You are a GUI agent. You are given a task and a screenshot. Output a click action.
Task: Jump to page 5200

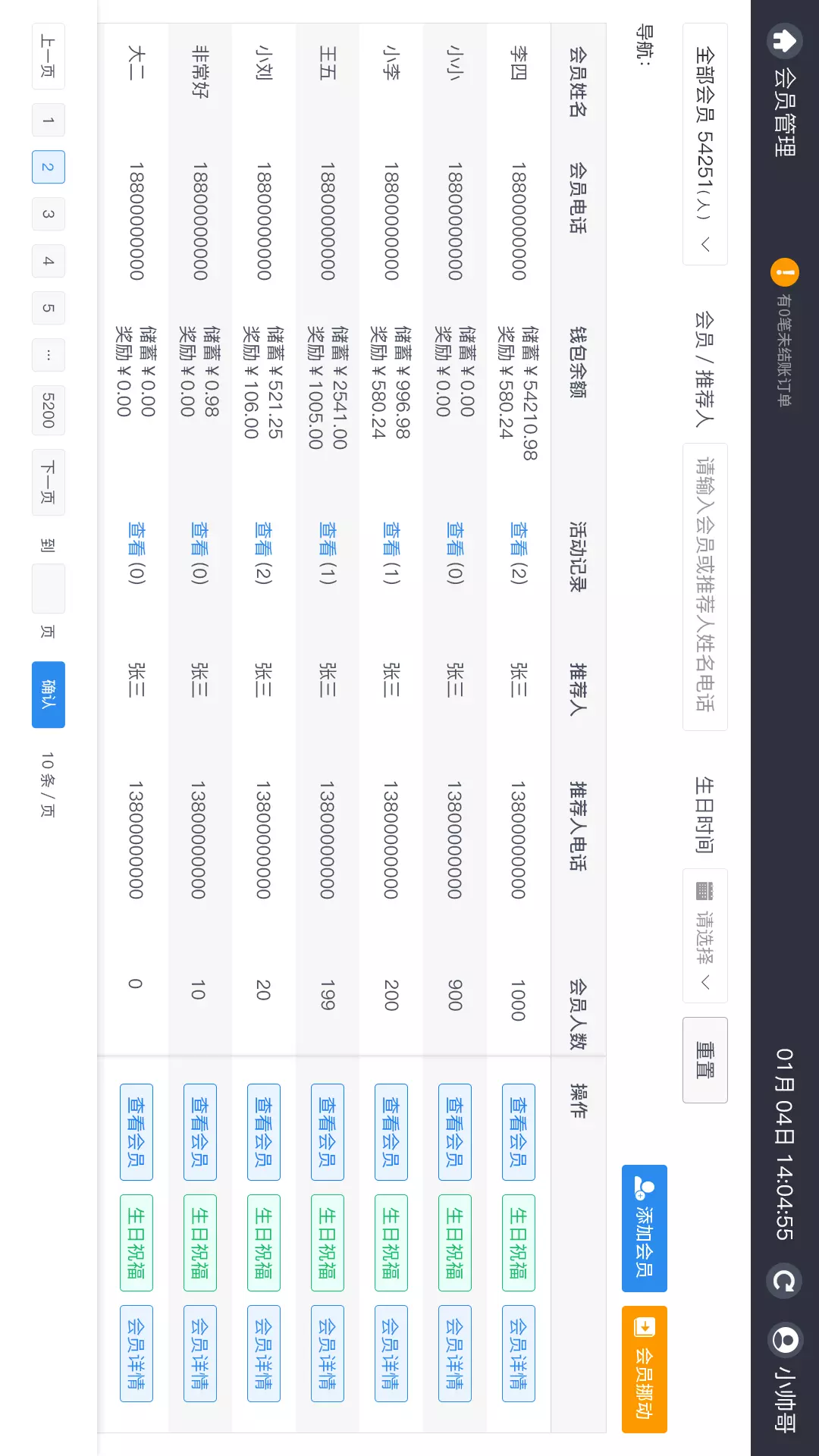(x=49, y=410)
